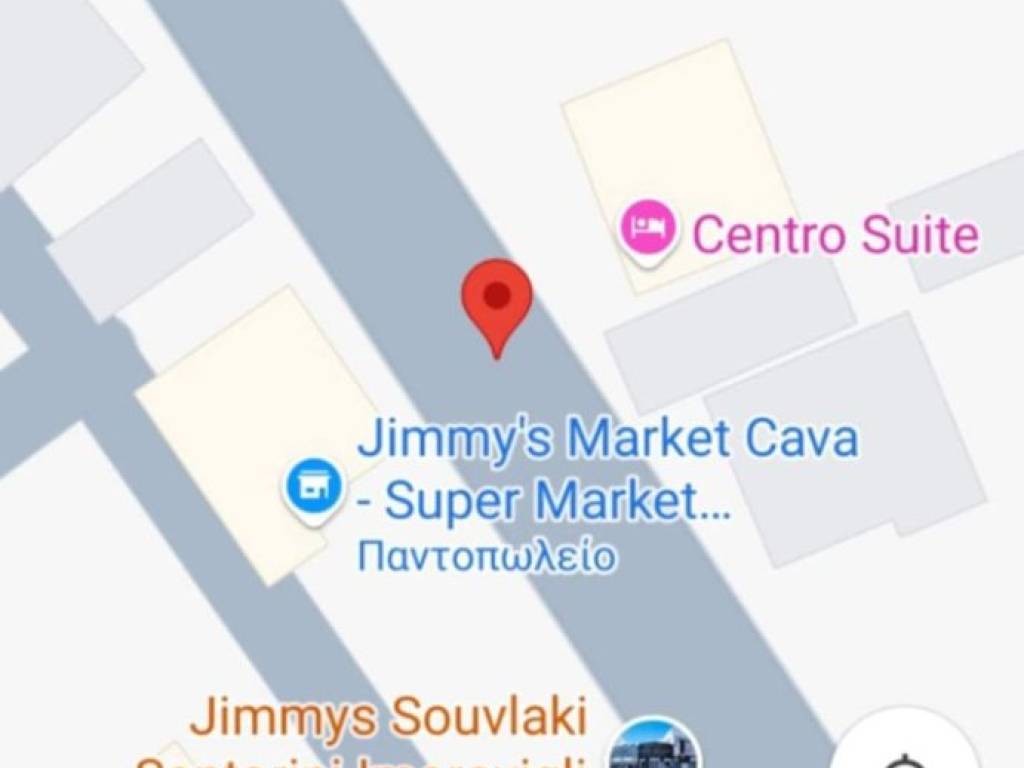Open the Centro Suite hotel marker
Screen dimensions: 1024x768
tap(648, 230)
